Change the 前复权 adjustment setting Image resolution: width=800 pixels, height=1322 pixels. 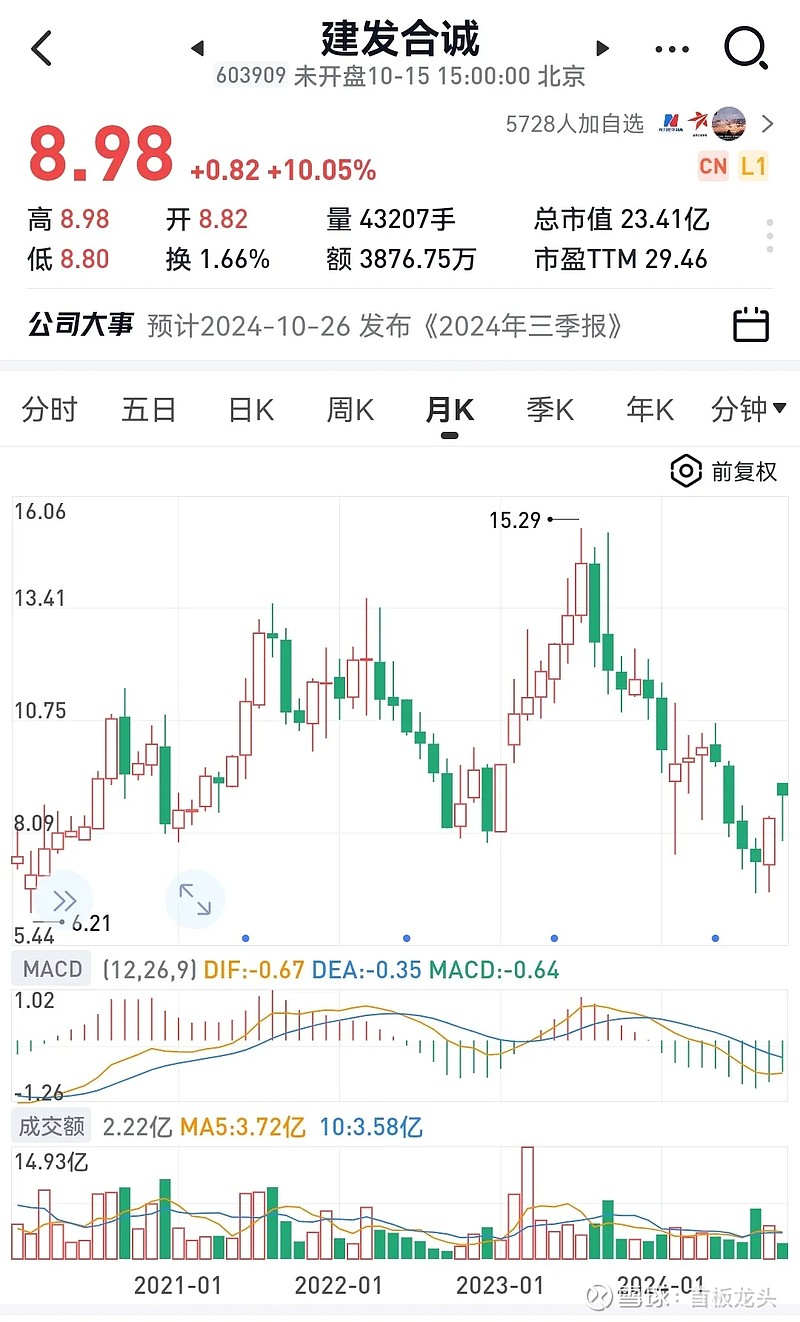(x=725, y=471)
